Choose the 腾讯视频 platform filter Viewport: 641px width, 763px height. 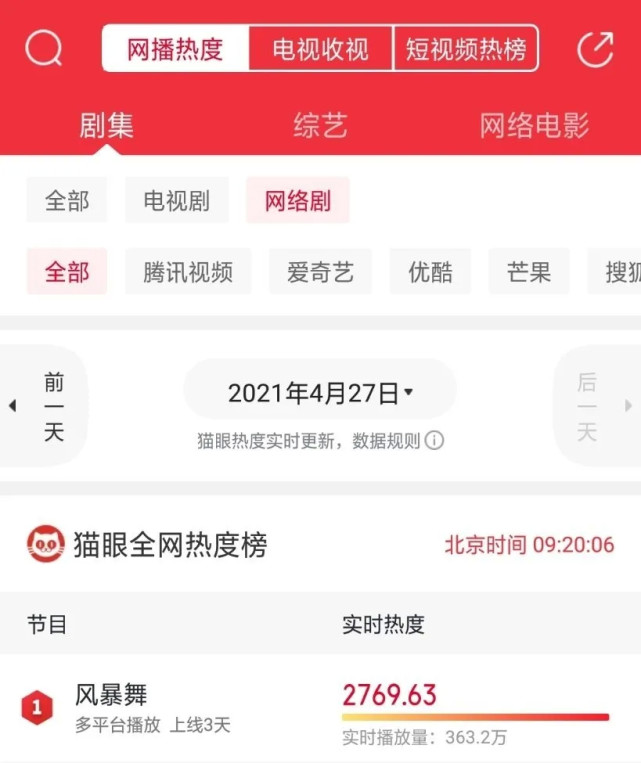(x=188, y=272)
